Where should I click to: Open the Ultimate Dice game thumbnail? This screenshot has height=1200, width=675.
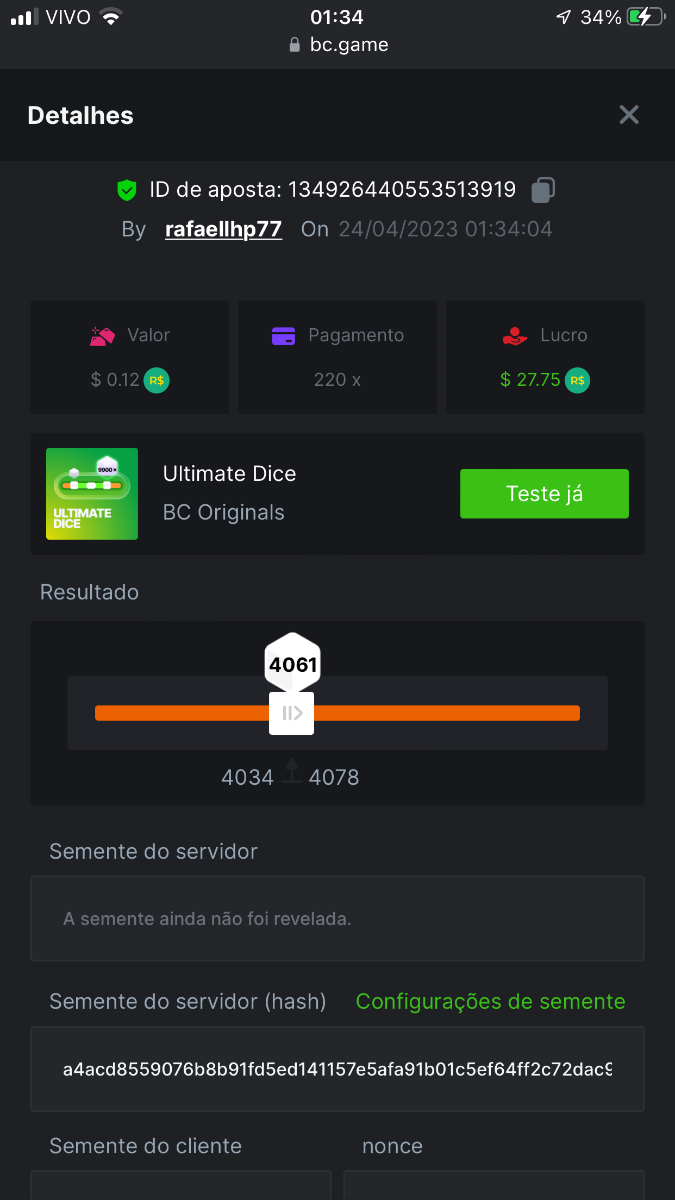click(x=92, y=494)
